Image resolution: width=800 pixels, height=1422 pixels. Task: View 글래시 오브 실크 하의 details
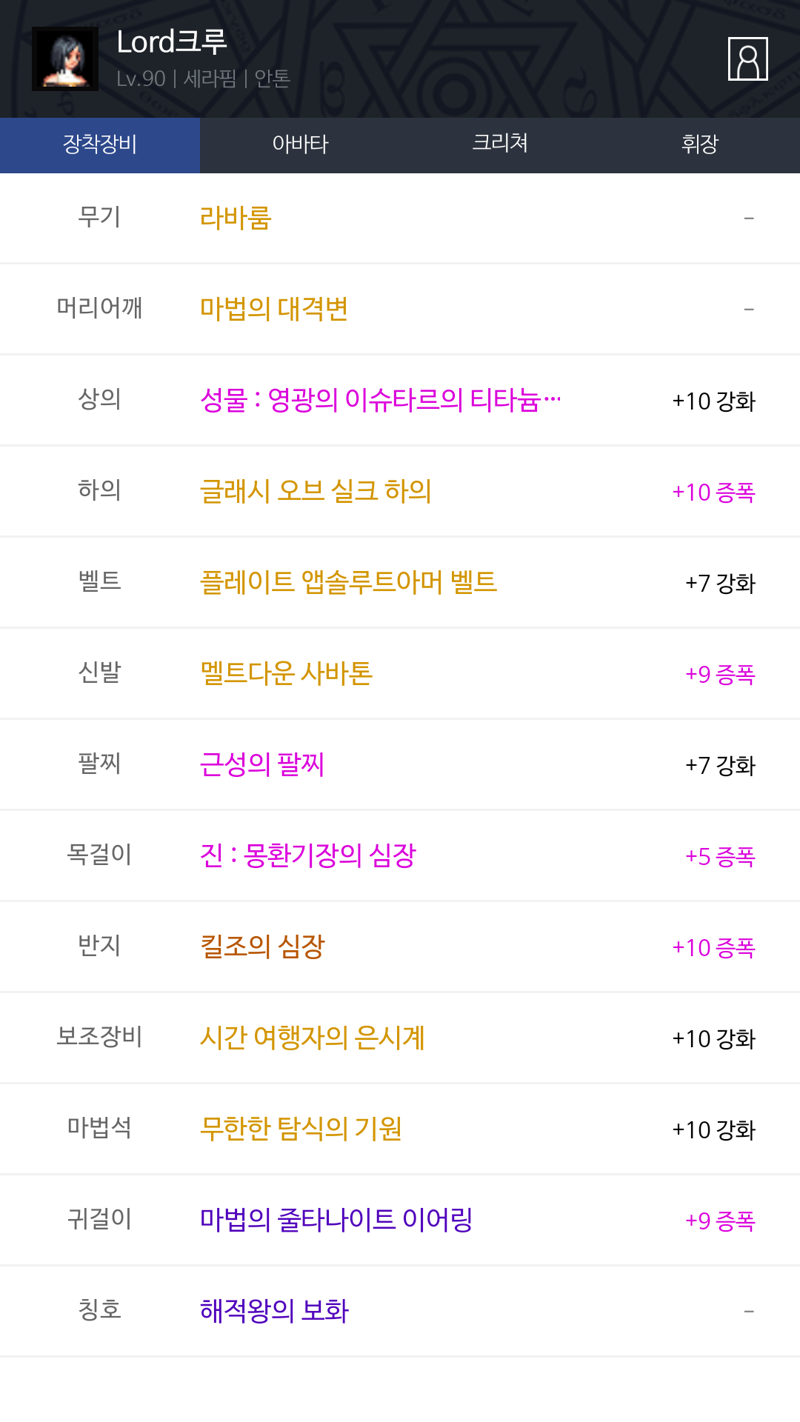316,491
